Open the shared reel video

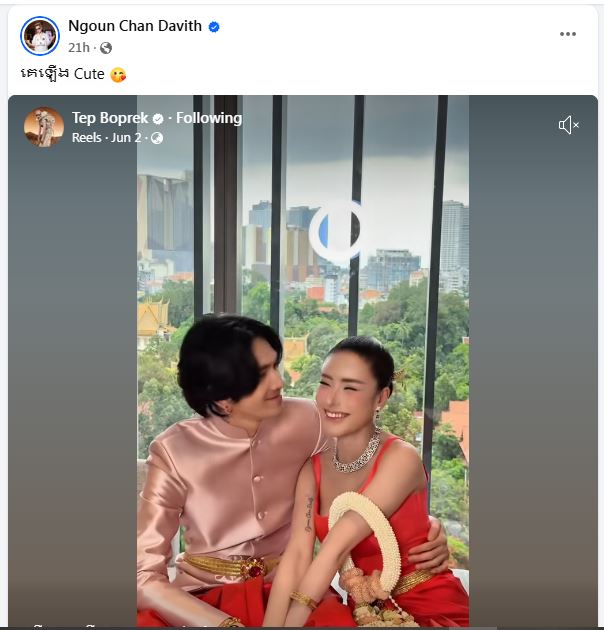tap(302, 400)
